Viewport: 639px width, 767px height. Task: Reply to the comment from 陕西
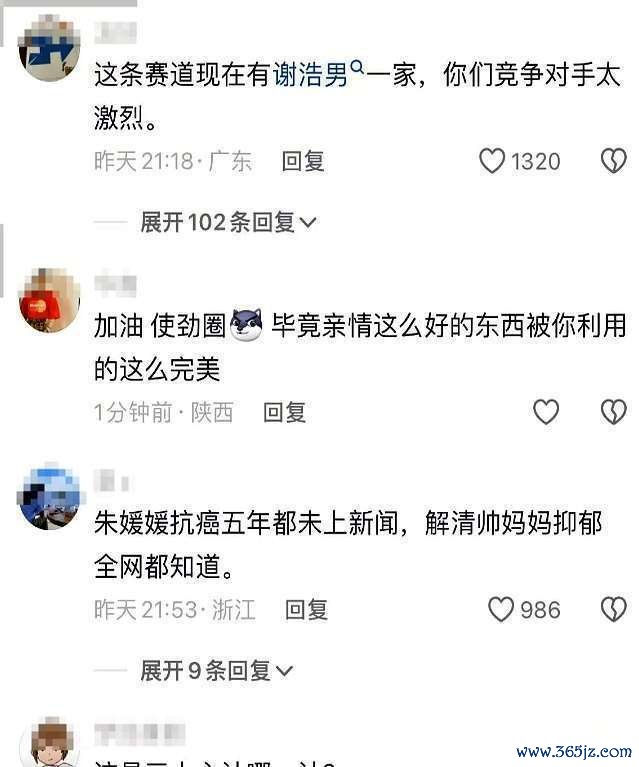[284, 411]
